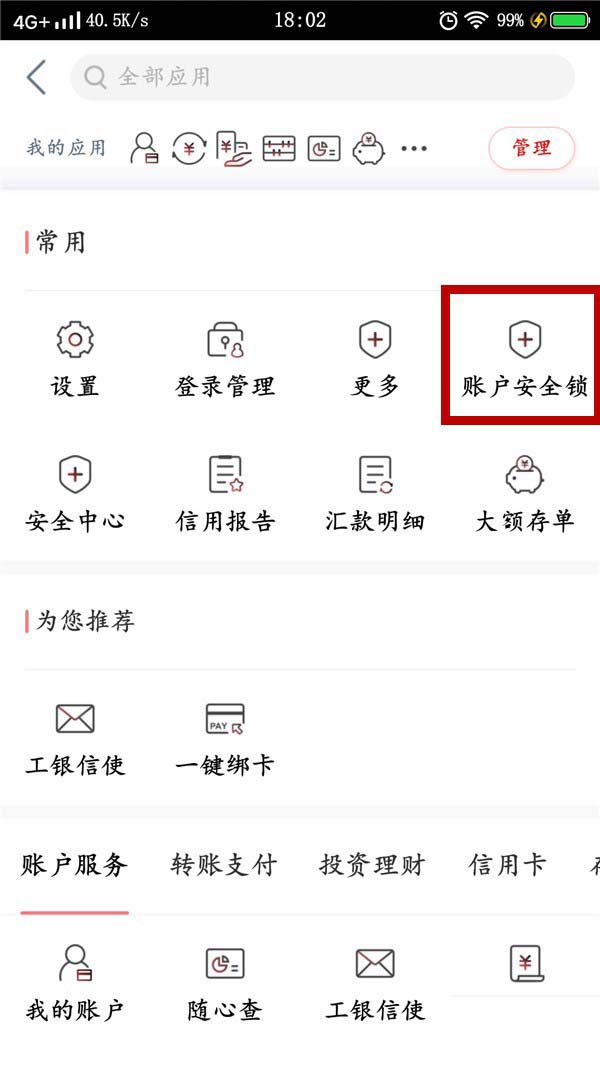Viewport: 600px width, 1066px height.
Task: View 信用报告
Action: click(x=225, y=495)
